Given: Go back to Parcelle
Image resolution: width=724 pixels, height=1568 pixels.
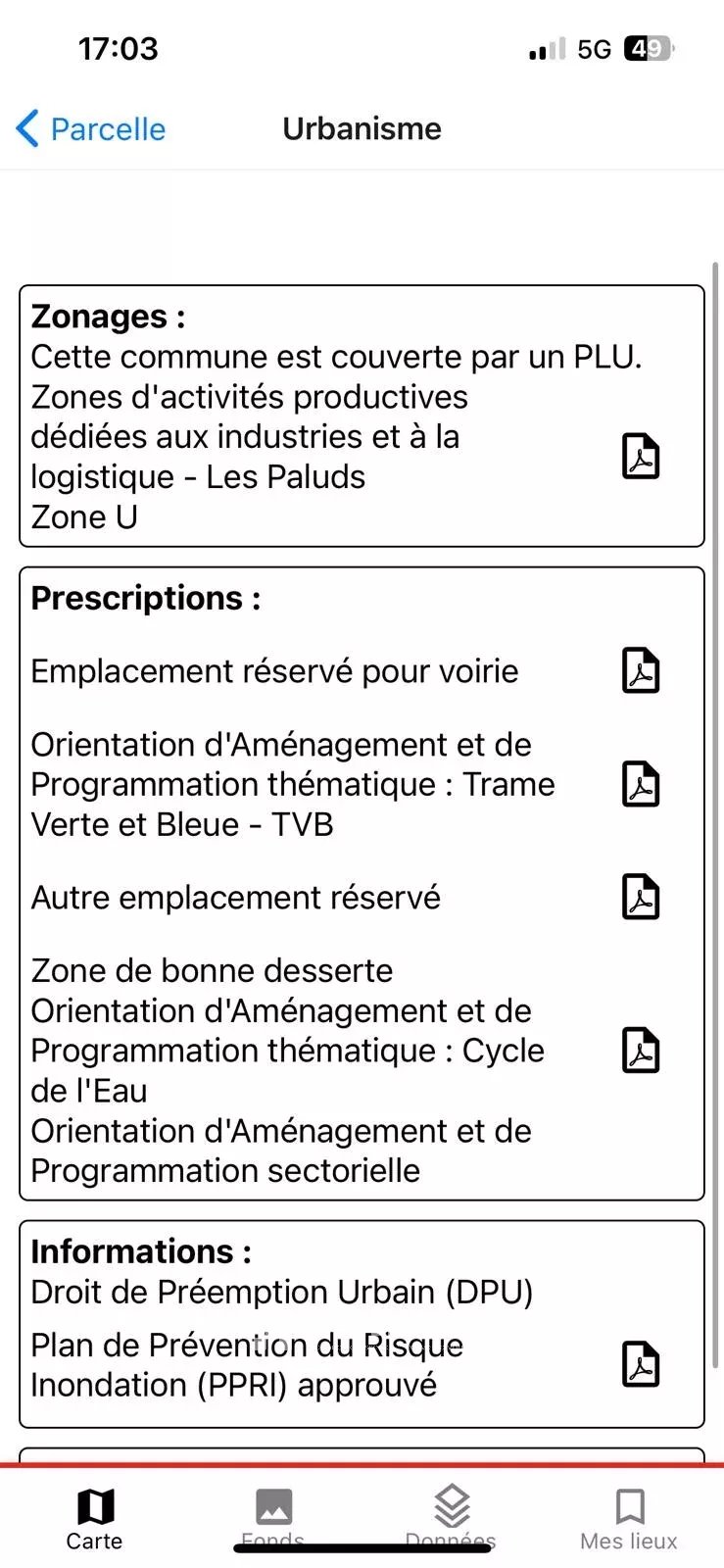Looking at the screenshot, I should (91, 128).
